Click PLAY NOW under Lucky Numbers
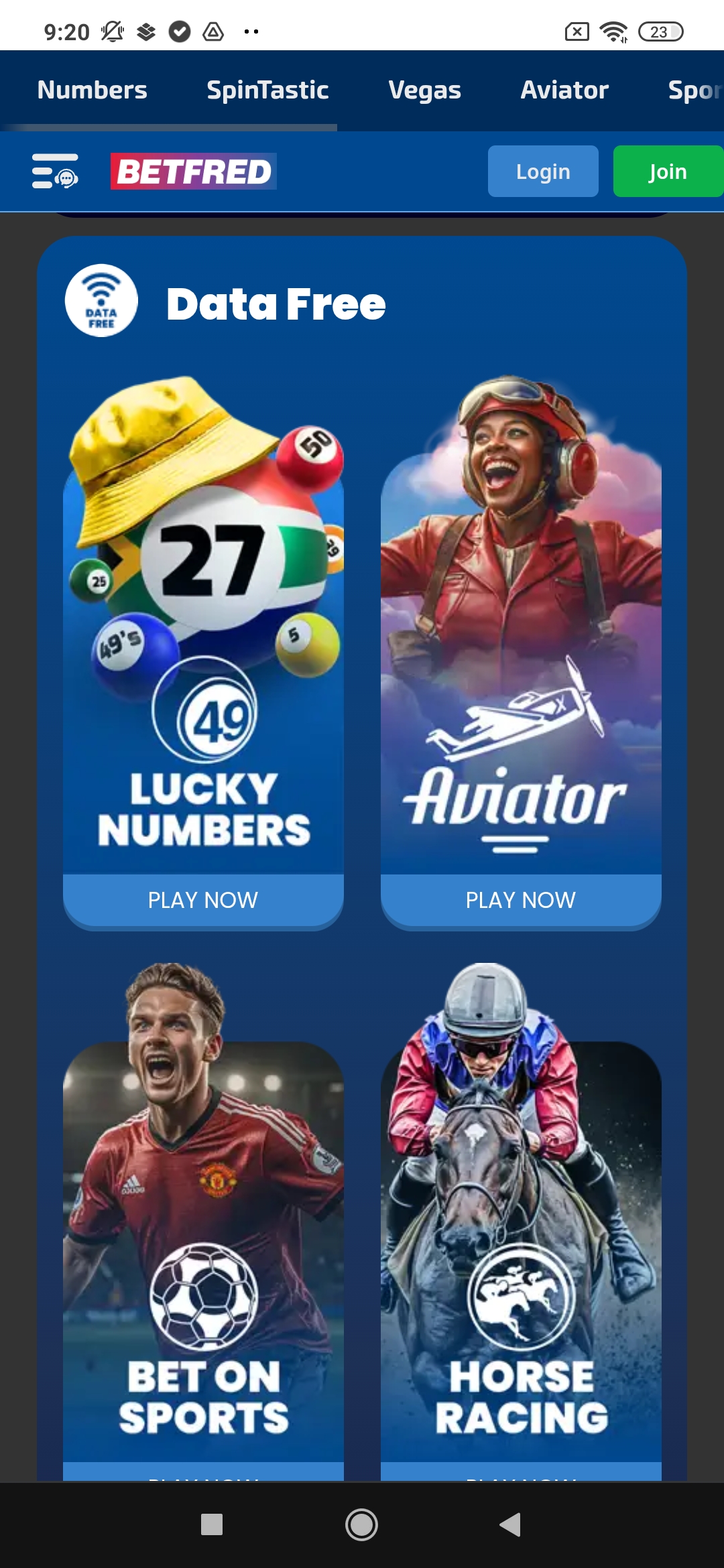The image size is (724, 1568). tap(202, 899)
